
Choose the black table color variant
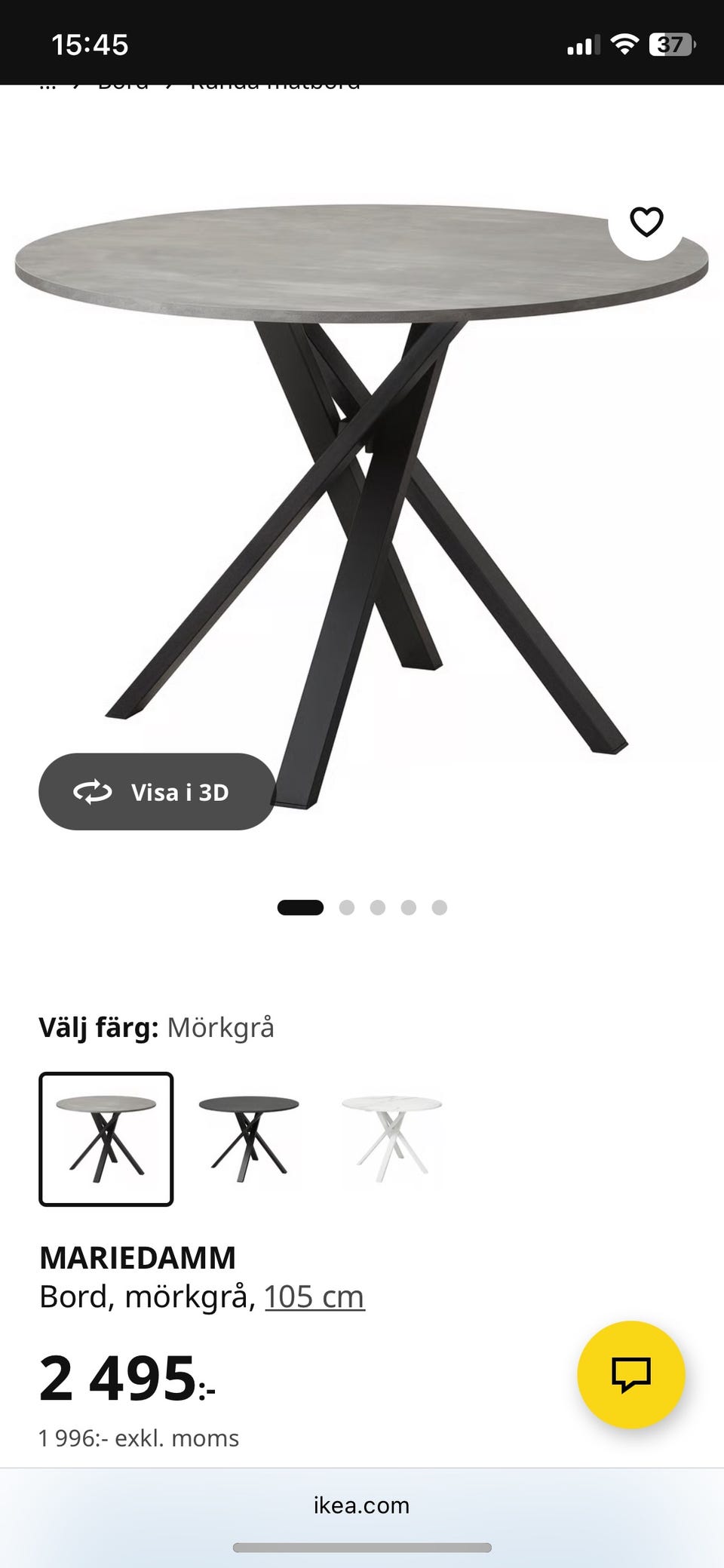[x=249, y=1139]
